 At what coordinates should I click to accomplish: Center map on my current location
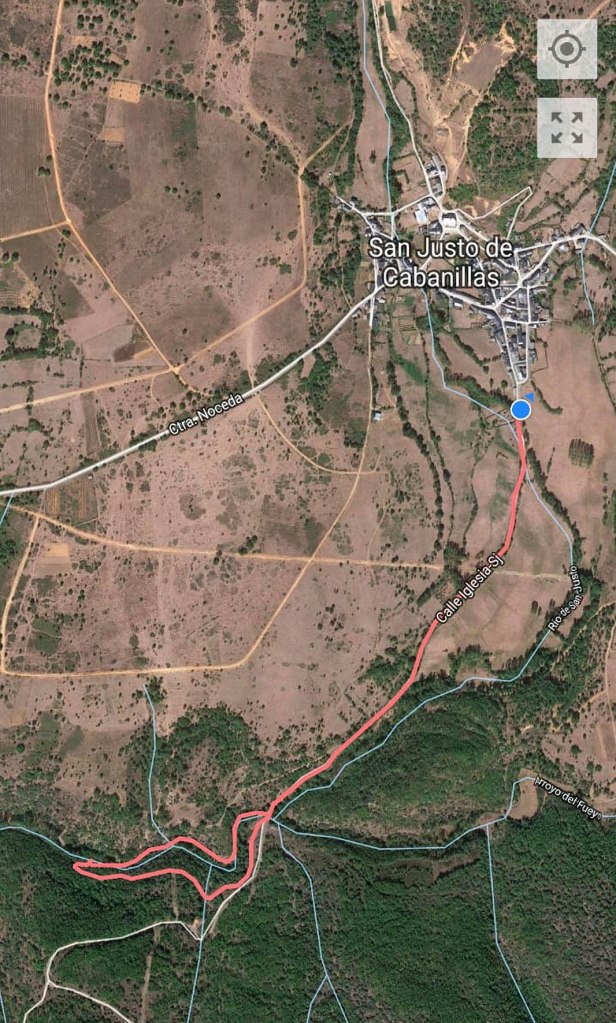click(x=566, y=49)
